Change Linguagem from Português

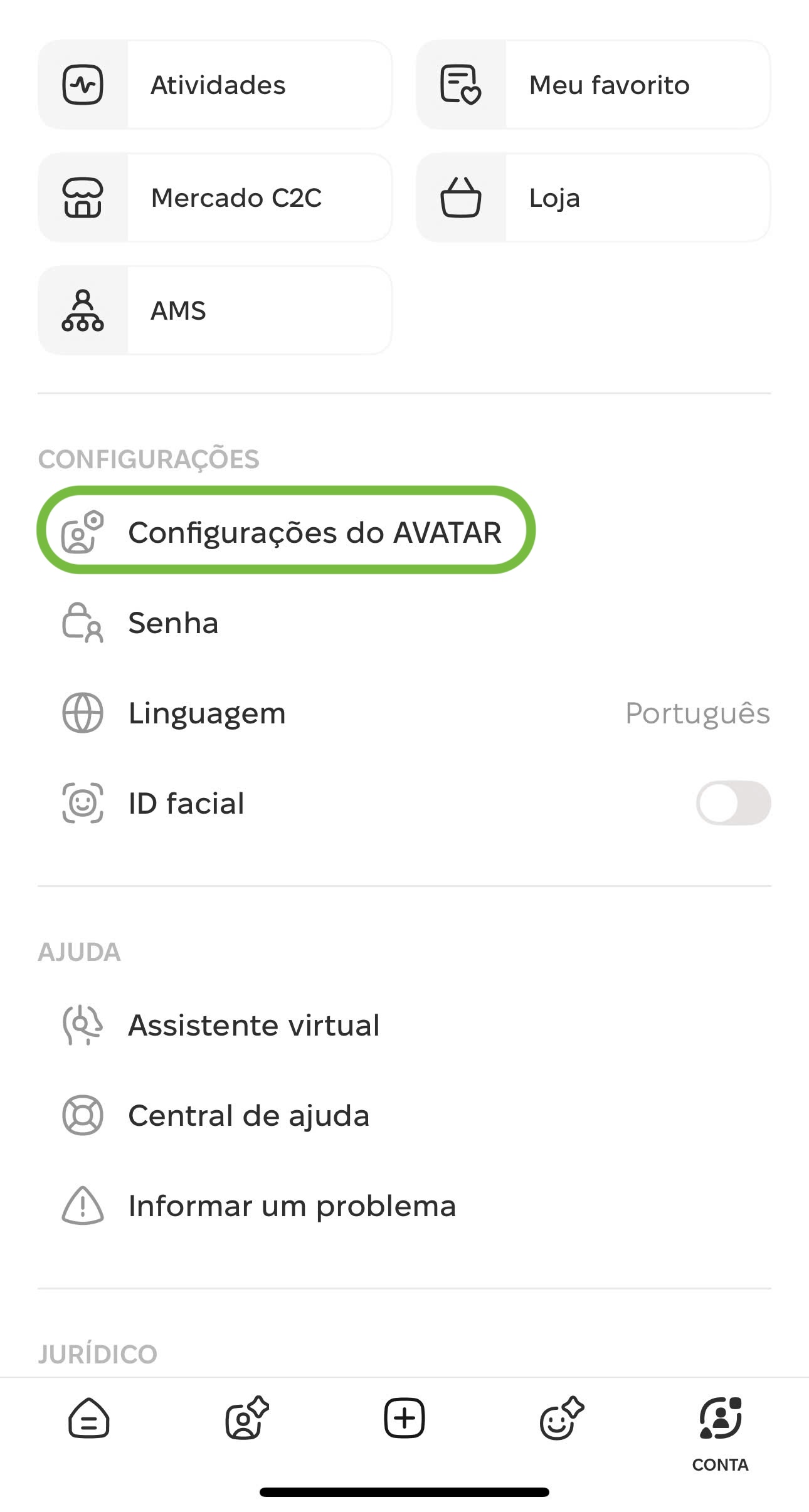click(x=404, y=713)
